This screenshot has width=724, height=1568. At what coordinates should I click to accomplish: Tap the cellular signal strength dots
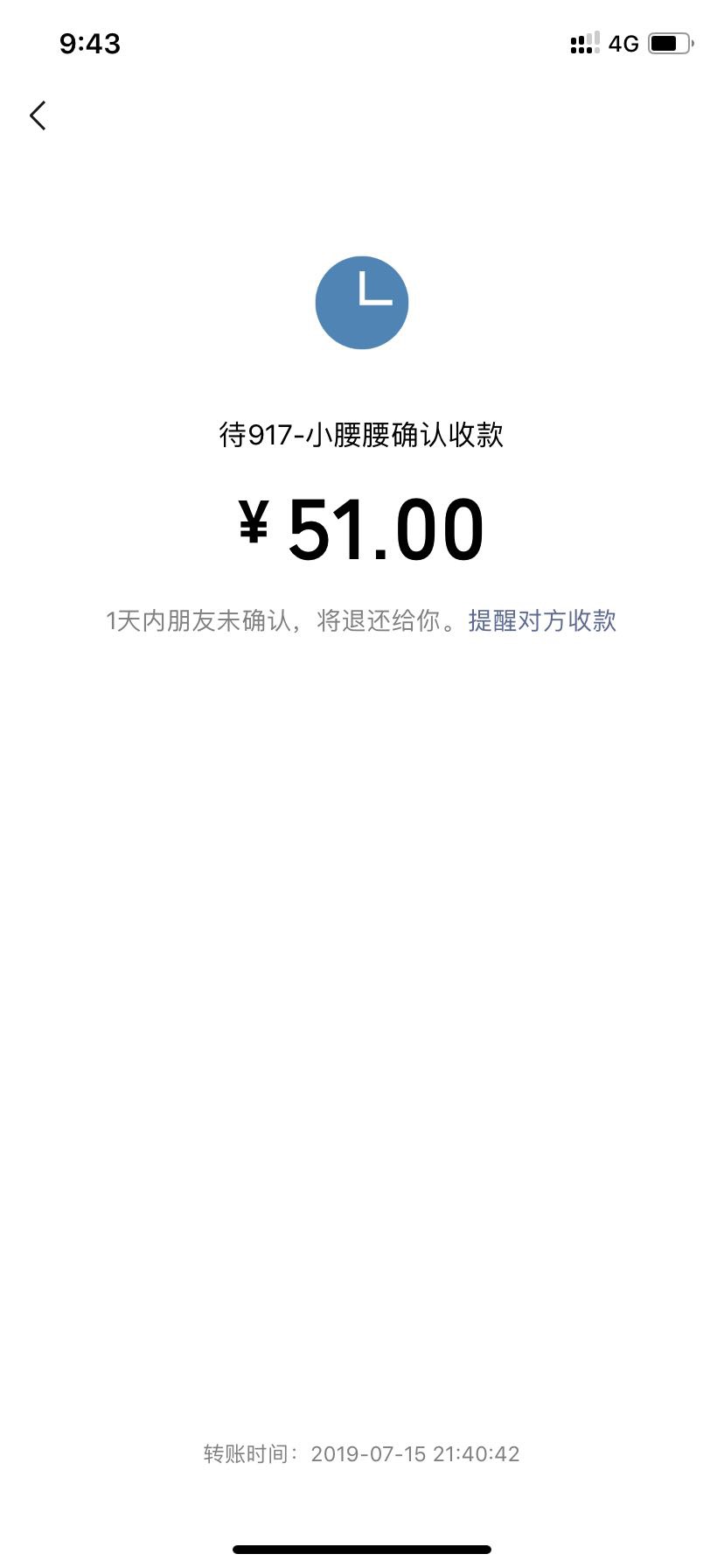point(584,42)
